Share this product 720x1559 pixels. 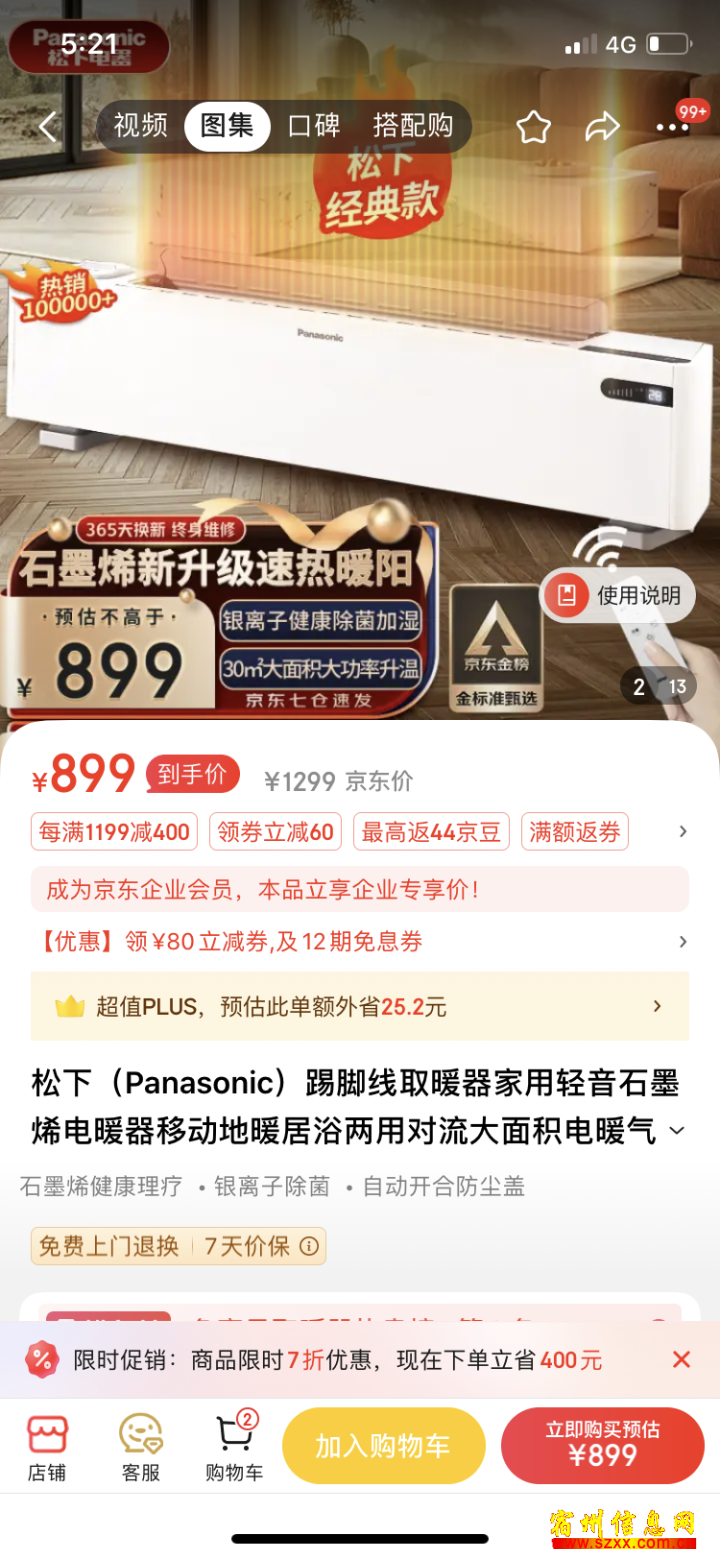tap(602, 127)
